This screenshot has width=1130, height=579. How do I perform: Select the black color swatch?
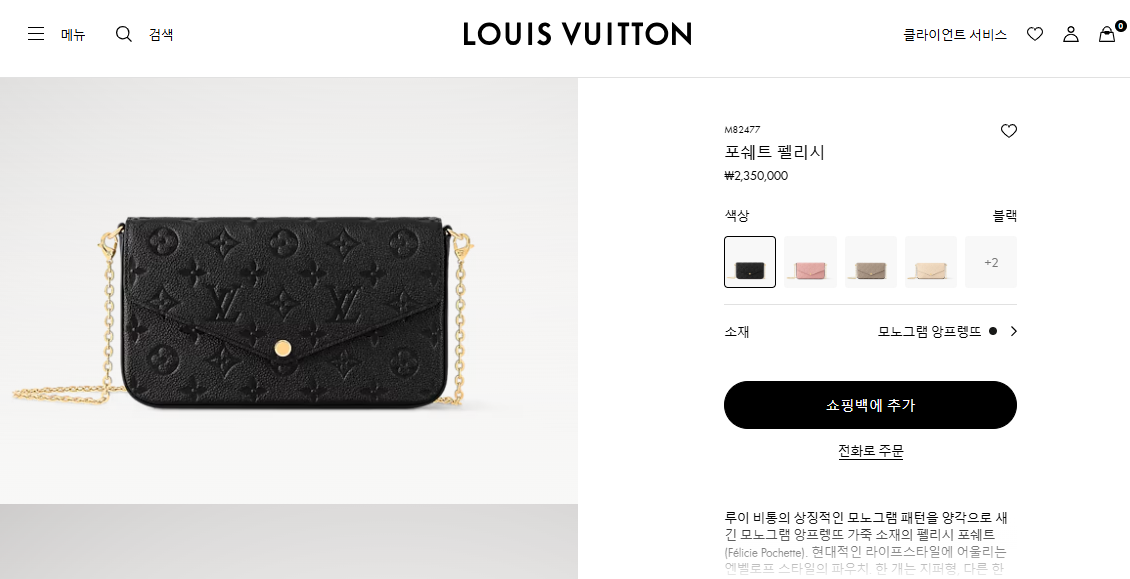coord(750,262)
